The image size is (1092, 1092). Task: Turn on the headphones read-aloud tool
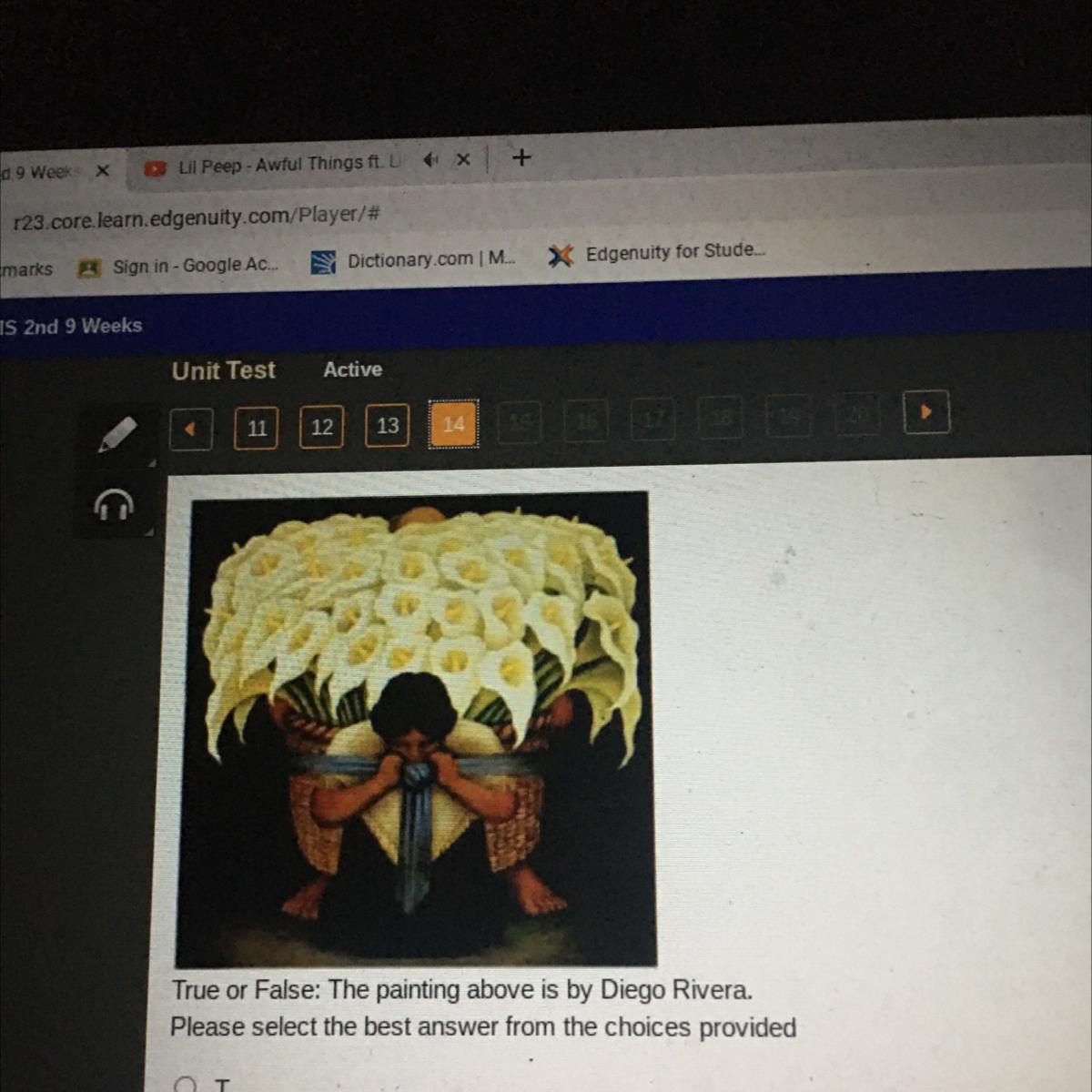(114, 503)
